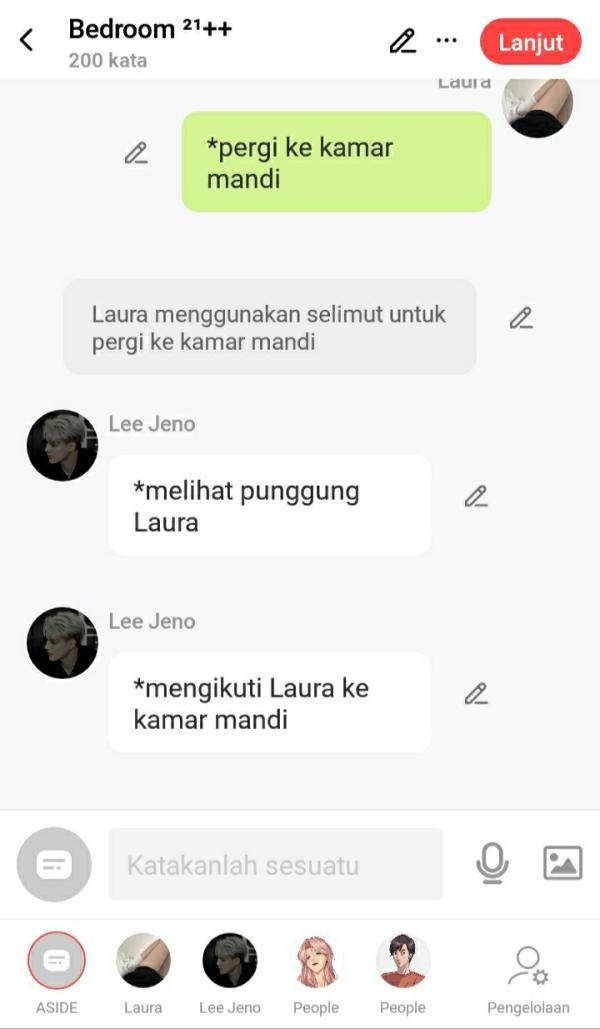This screenshot has height=1029, width=600.
Task: Attach an image to the chat
Action: click(562, 863)
